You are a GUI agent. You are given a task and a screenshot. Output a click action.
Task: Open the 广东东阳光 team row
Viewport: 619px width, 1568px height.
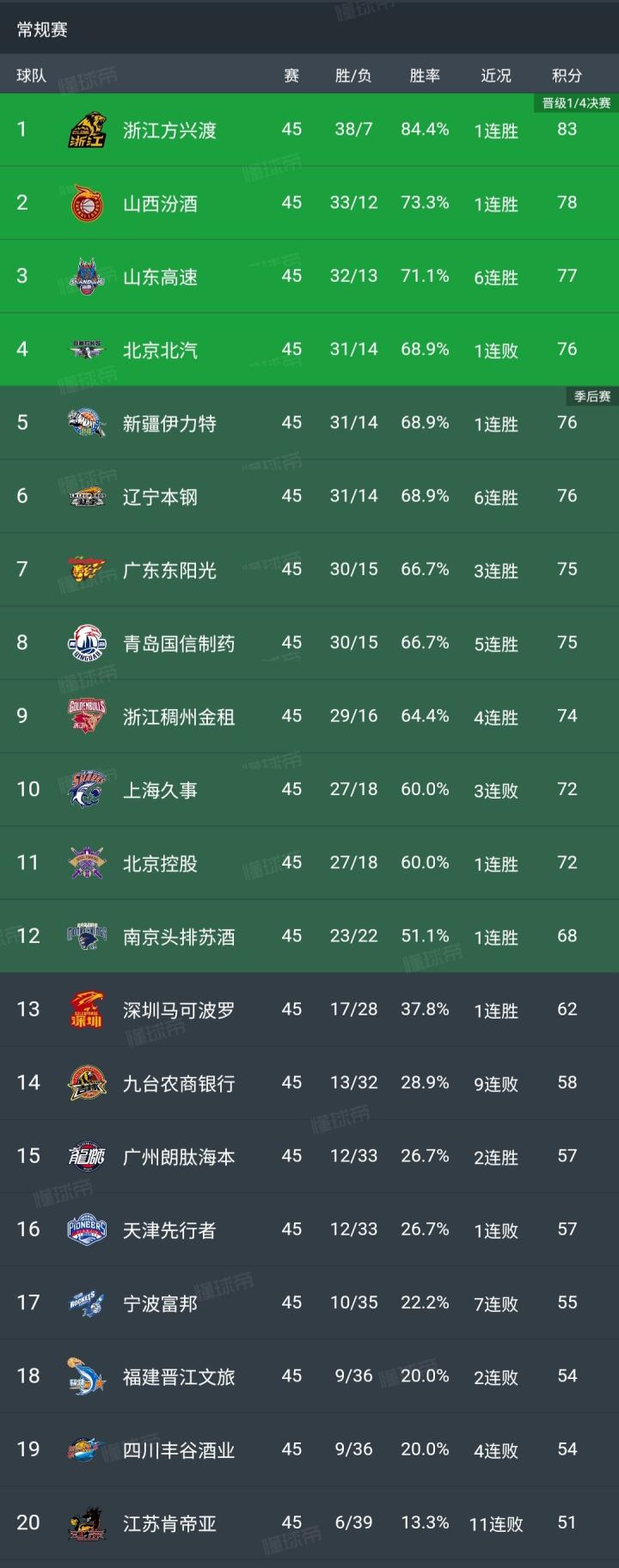309,570
